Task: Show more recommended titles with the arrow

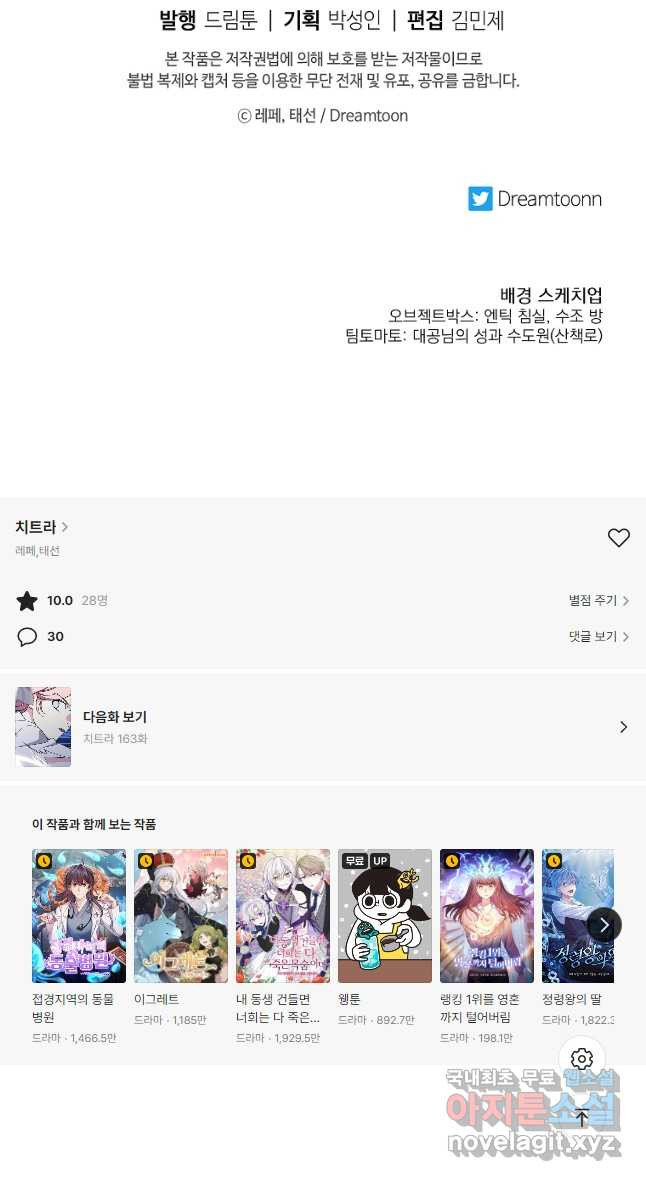Action: coord(604,925)
